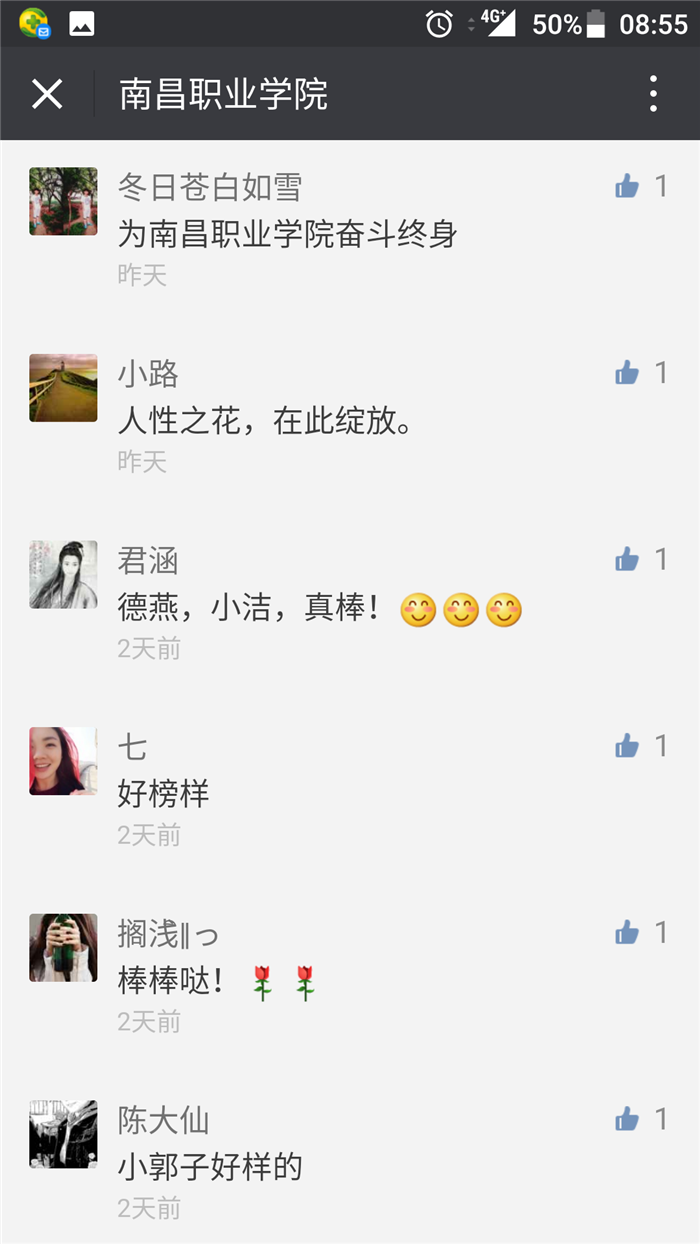The height and width of the screenshot is (1244, 700).
Task: Like the comment by 七
Action: tap(627, 746)
